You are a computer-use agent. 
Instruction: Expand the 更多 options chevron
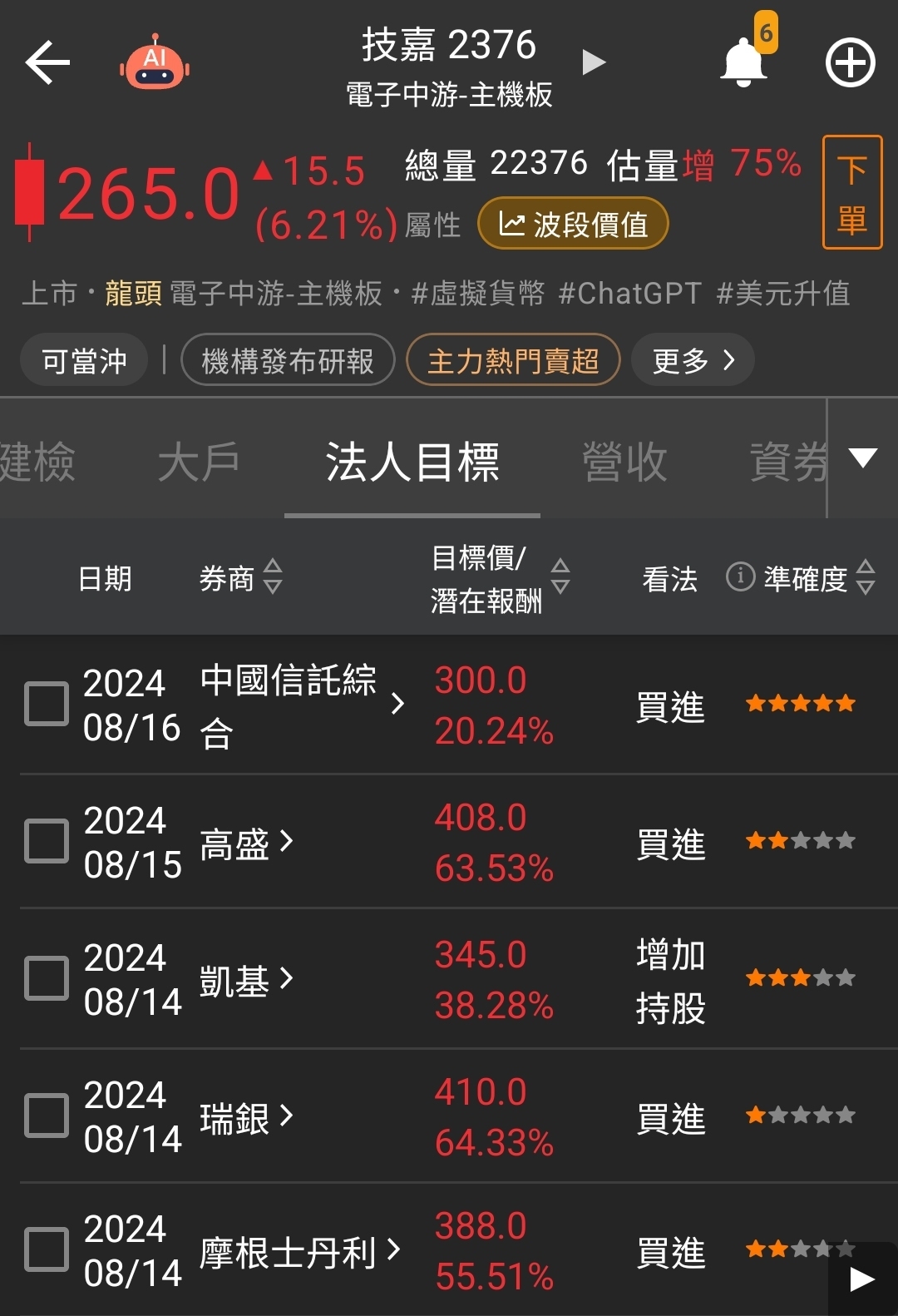tap(731, 359)
